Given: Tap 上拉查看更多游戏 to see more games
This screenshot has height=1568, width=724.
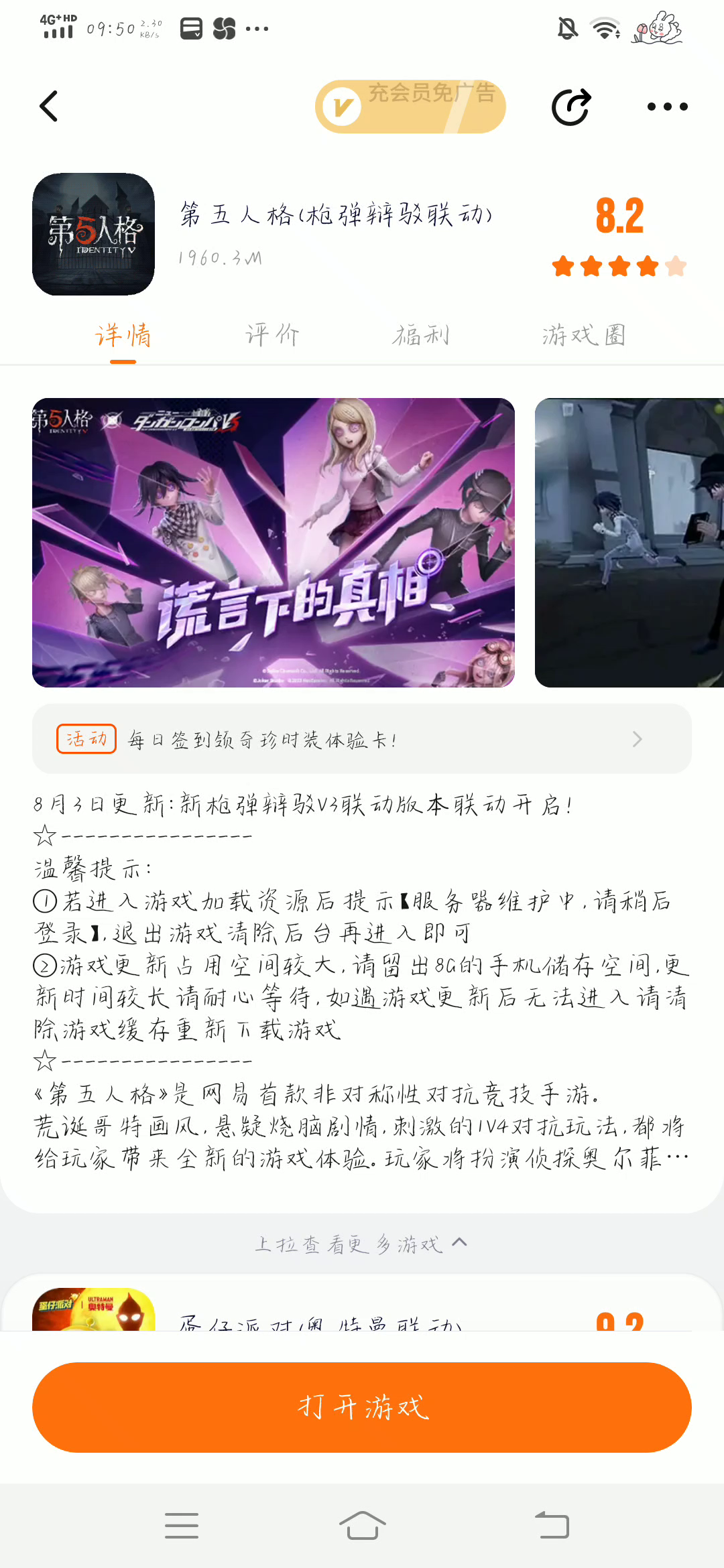Looking at the screenshot, I should pos(361,1244).
